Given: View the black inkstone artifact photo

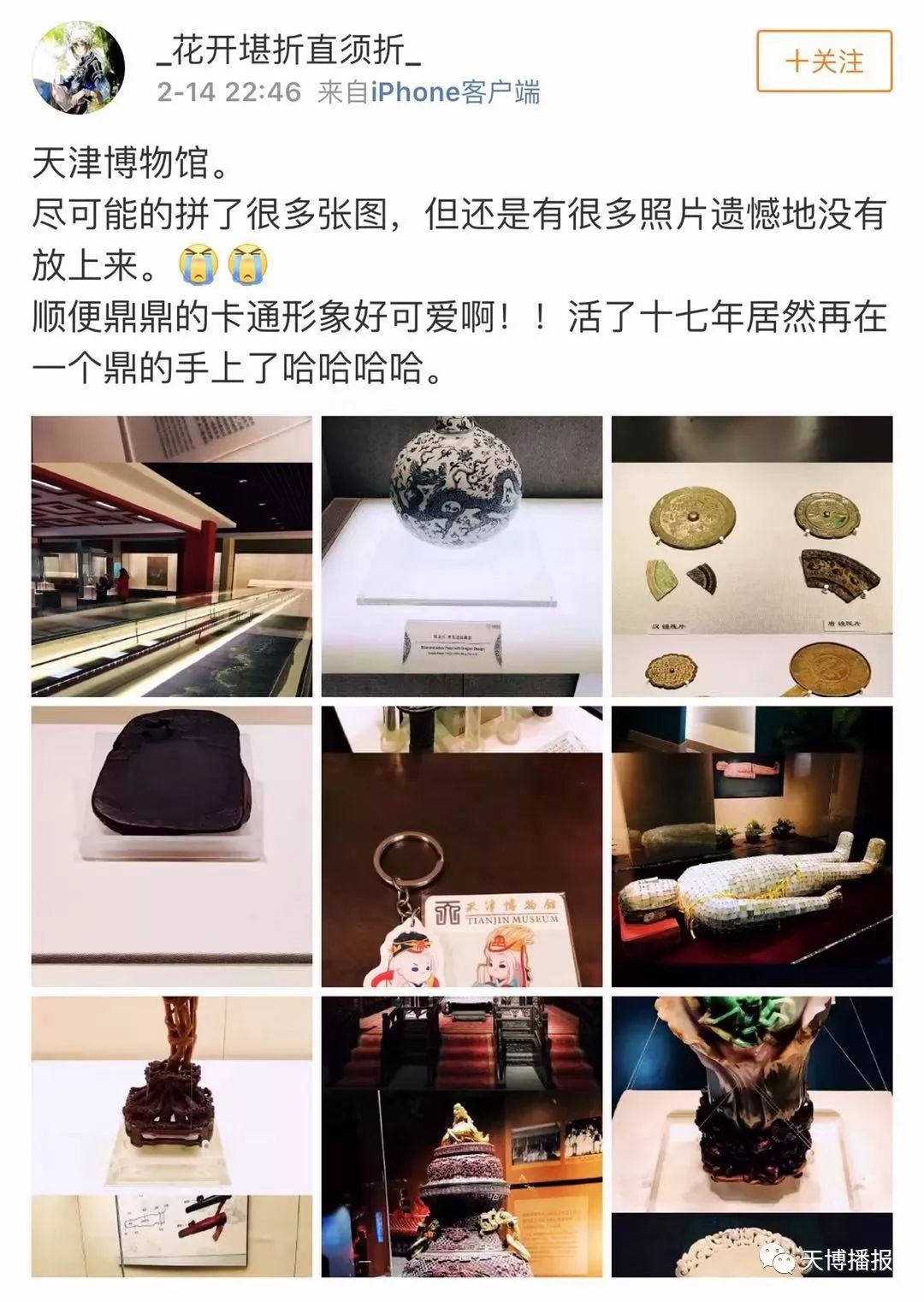Looking at the screenshot, I should (171, 847).
